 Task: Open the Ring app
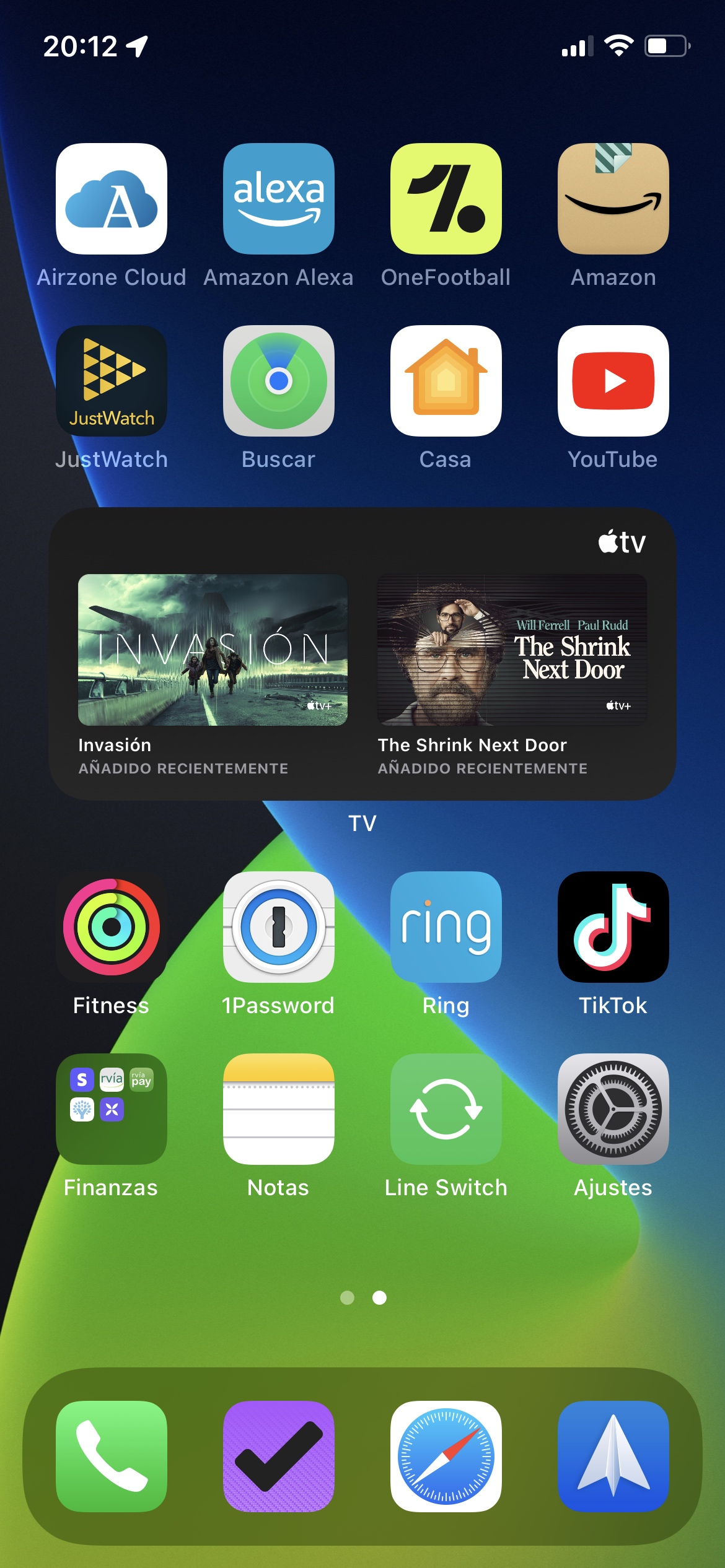pyautogui.click(x=446, y=927)
